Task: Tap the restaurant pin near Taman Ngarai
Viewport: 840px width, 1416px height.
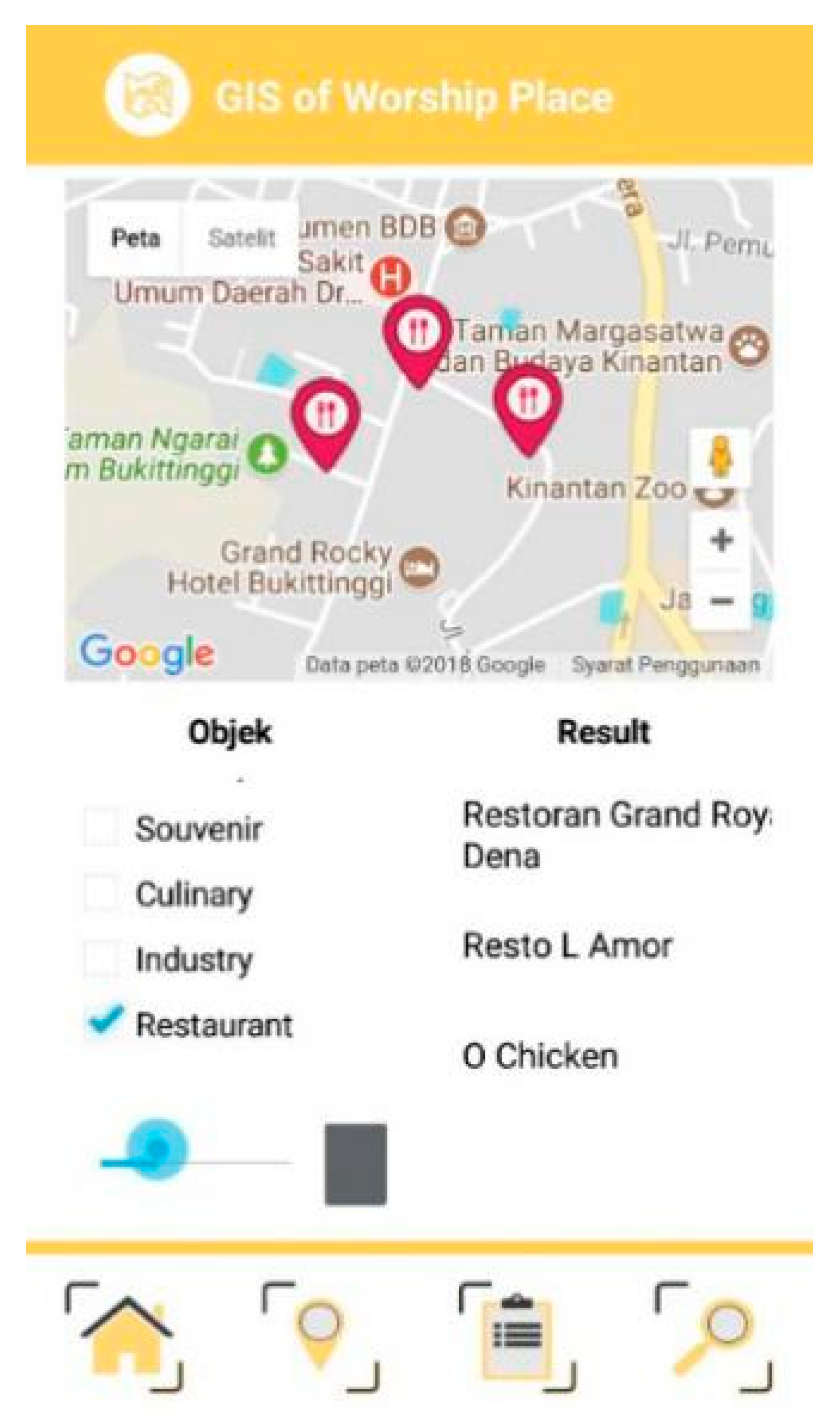Action: pyautogui.click(x=326, y=418)
